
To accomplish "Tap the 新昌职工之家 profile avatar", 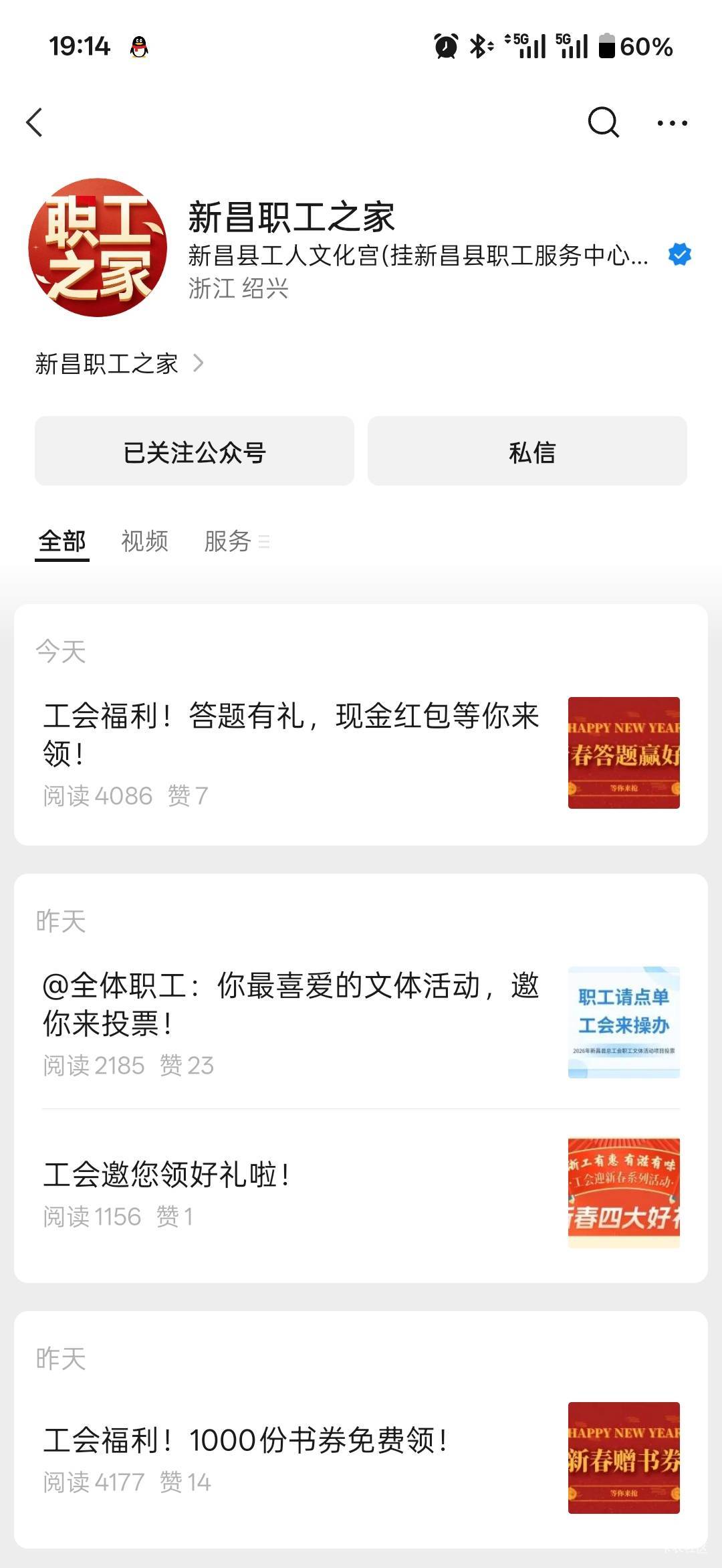I will pos(98,248).
